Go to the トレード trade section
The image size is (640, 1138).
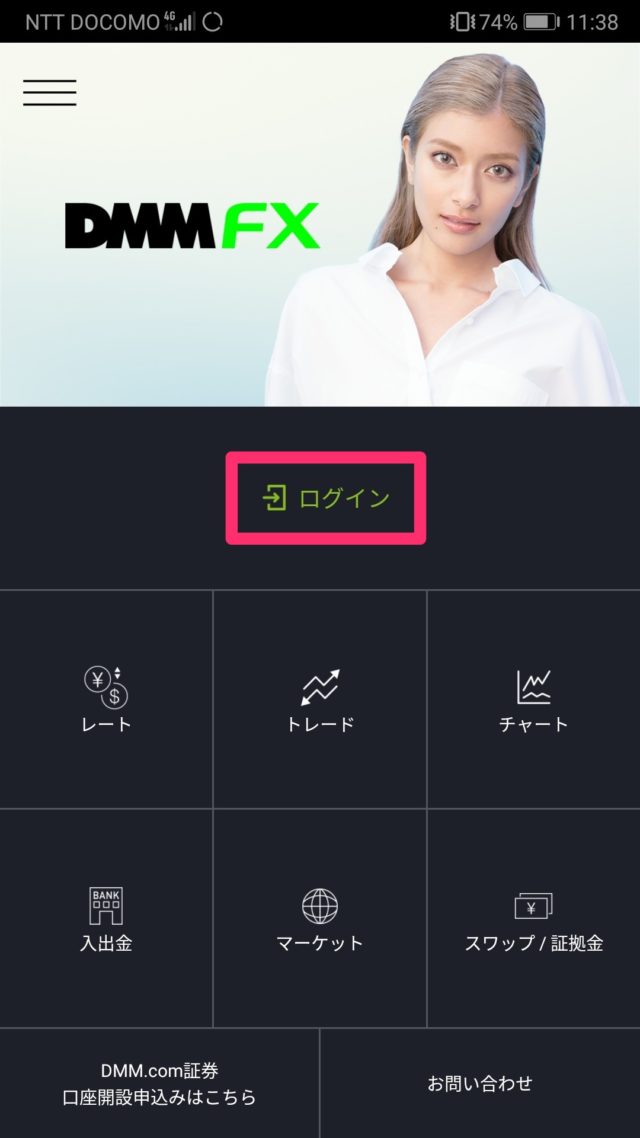click(320, 699)
